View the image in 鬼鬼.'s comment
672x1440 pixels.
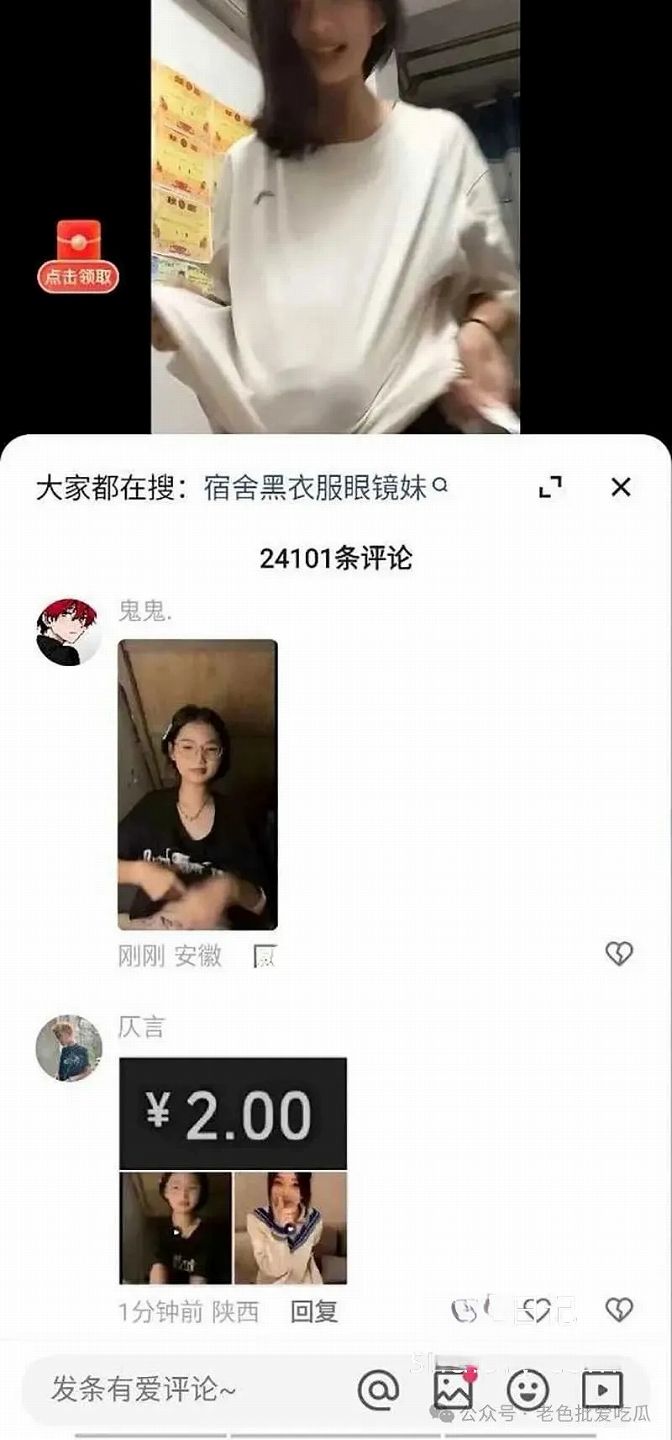pyautogui.click(x=197, y=784)
